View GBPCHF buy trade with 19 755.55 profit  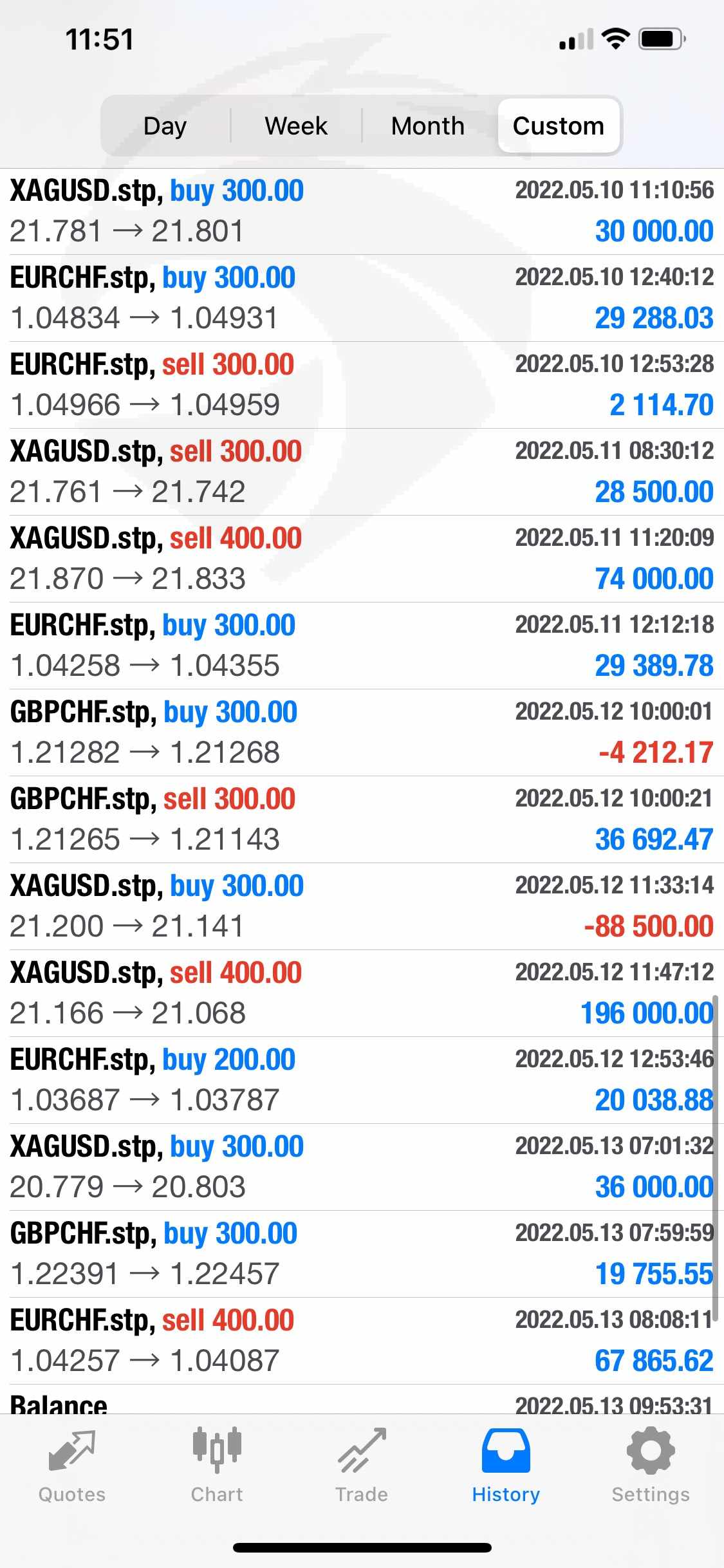(x=362, y=1254)
